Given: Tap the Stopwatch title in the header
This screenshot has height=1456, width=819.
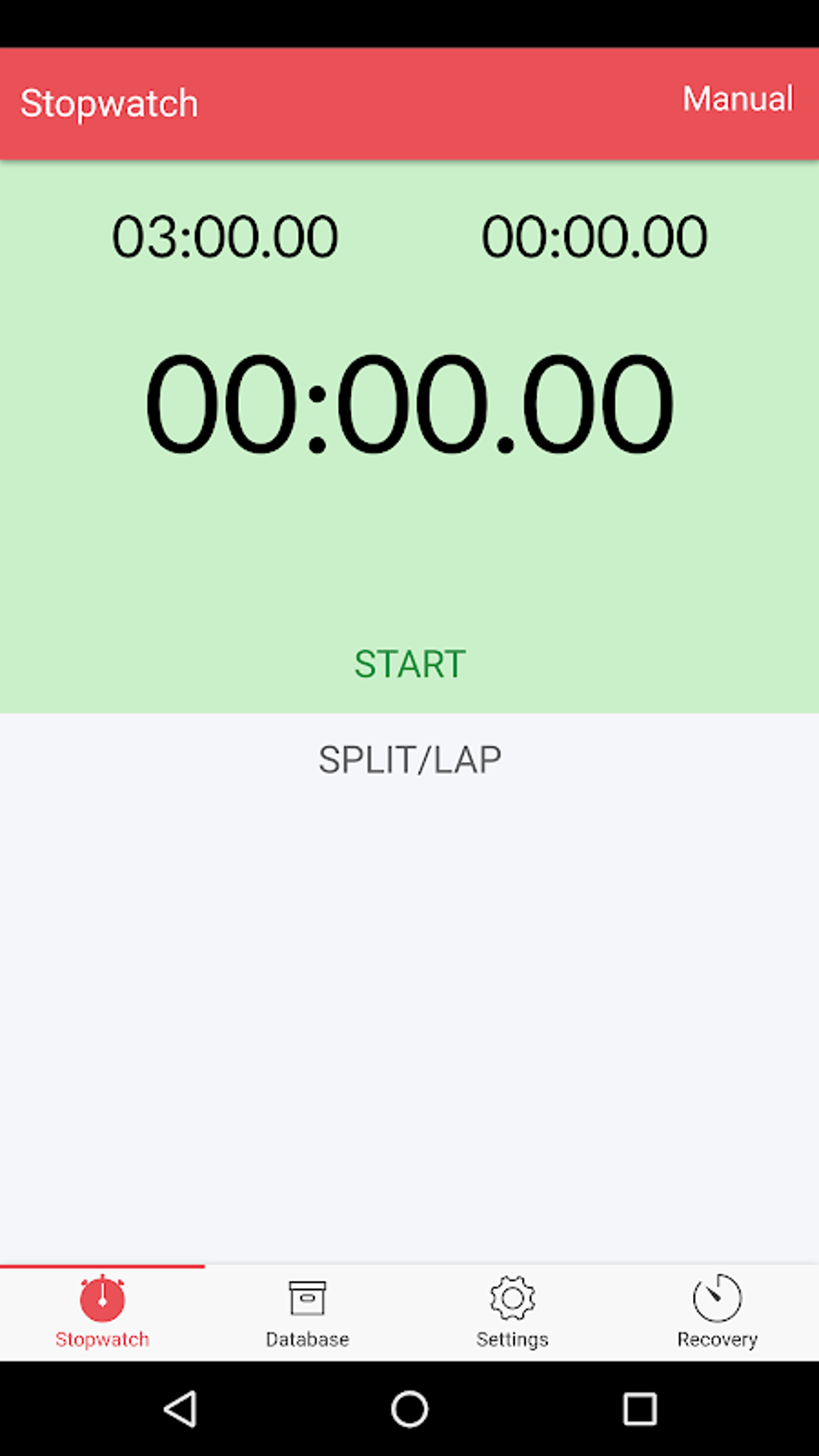Looking at the screenshot, I should pyautogui.click(x=110, y=103).
